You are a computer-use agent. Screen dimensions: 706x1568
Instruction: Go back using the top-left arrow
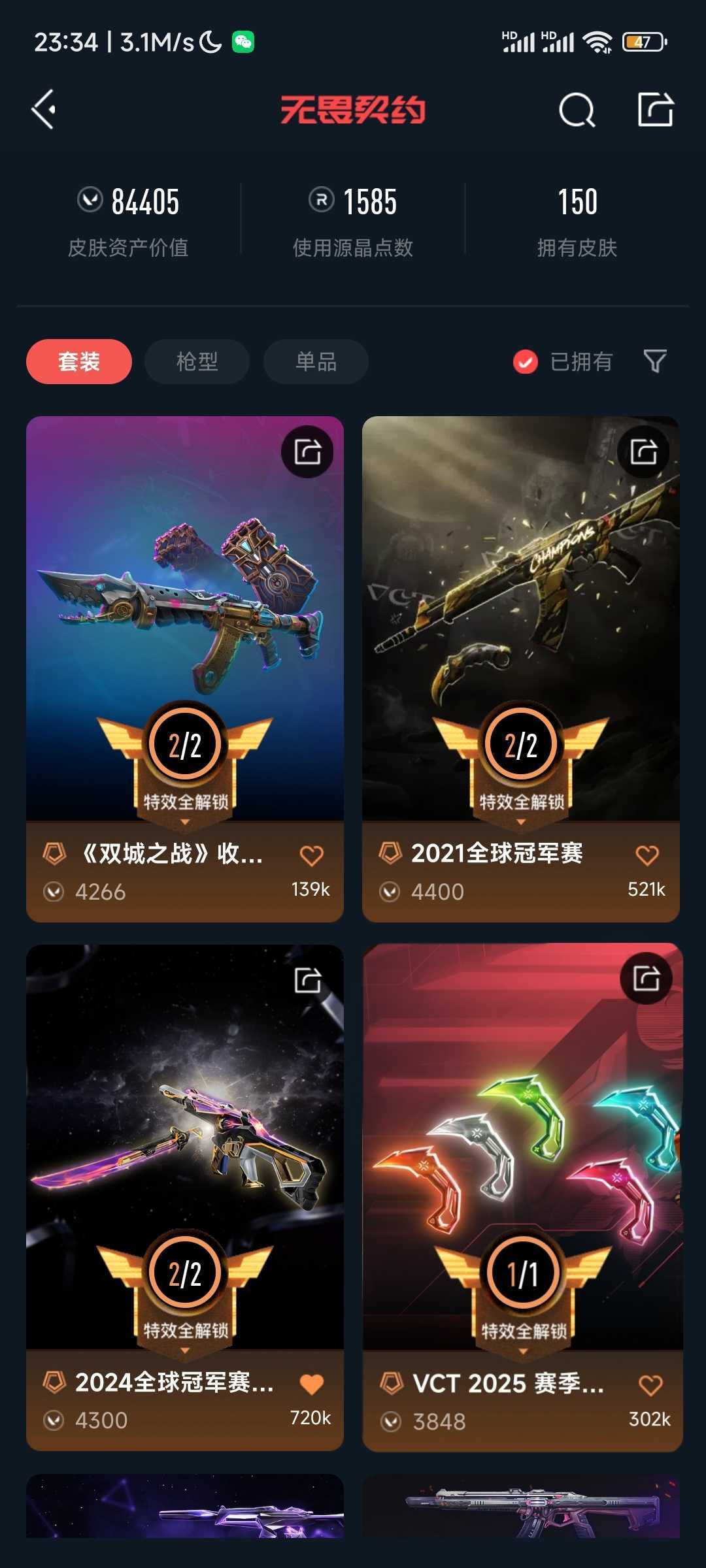point(44,109)
